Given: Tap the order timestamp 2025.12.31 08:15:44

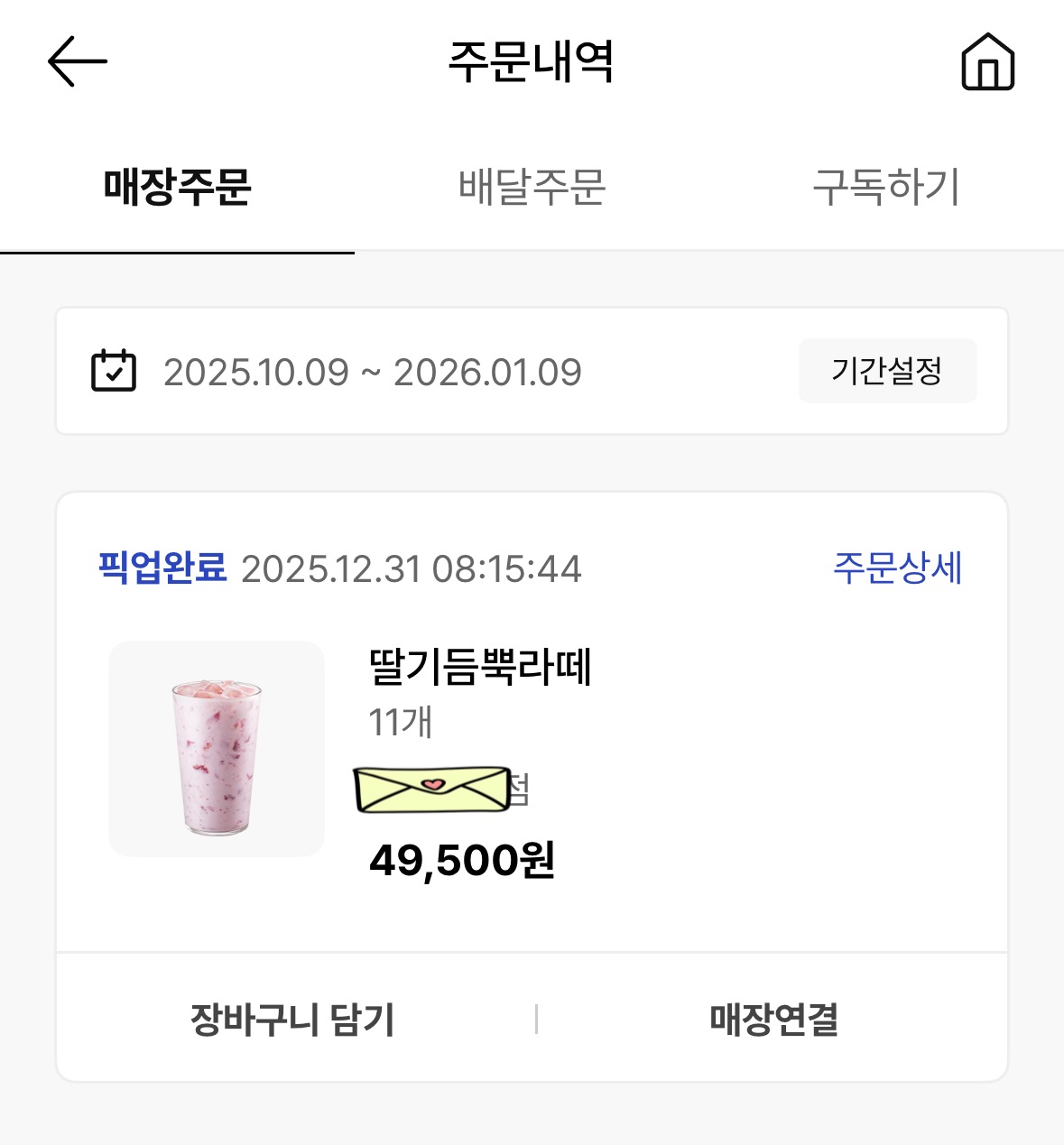Looking at the screenshot, I should 415,568.
